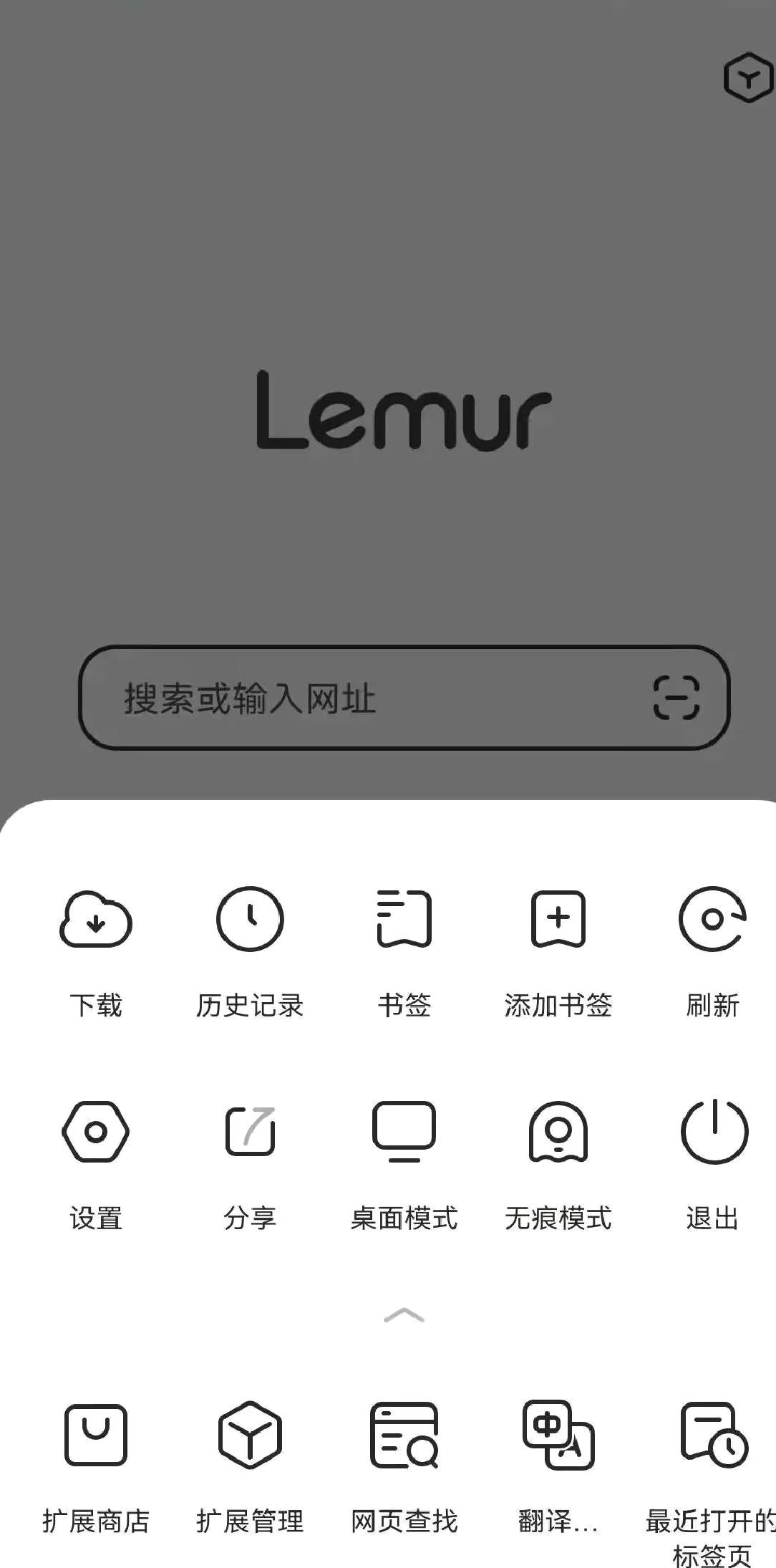Viewport: 776px width, 1568px height.
Task: Select 网页查找 find in page
Action: coord(404,1436)
